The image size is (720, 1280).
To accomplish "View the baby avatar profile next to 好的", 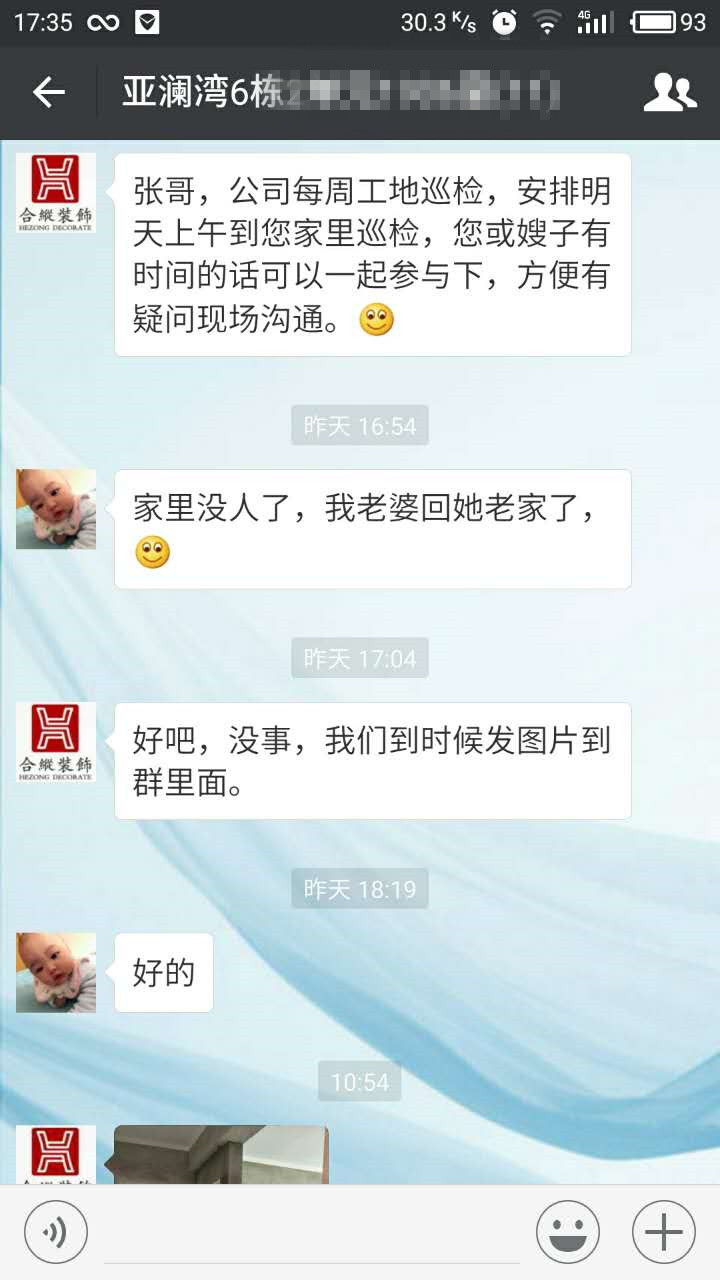I will coord(56,972).
